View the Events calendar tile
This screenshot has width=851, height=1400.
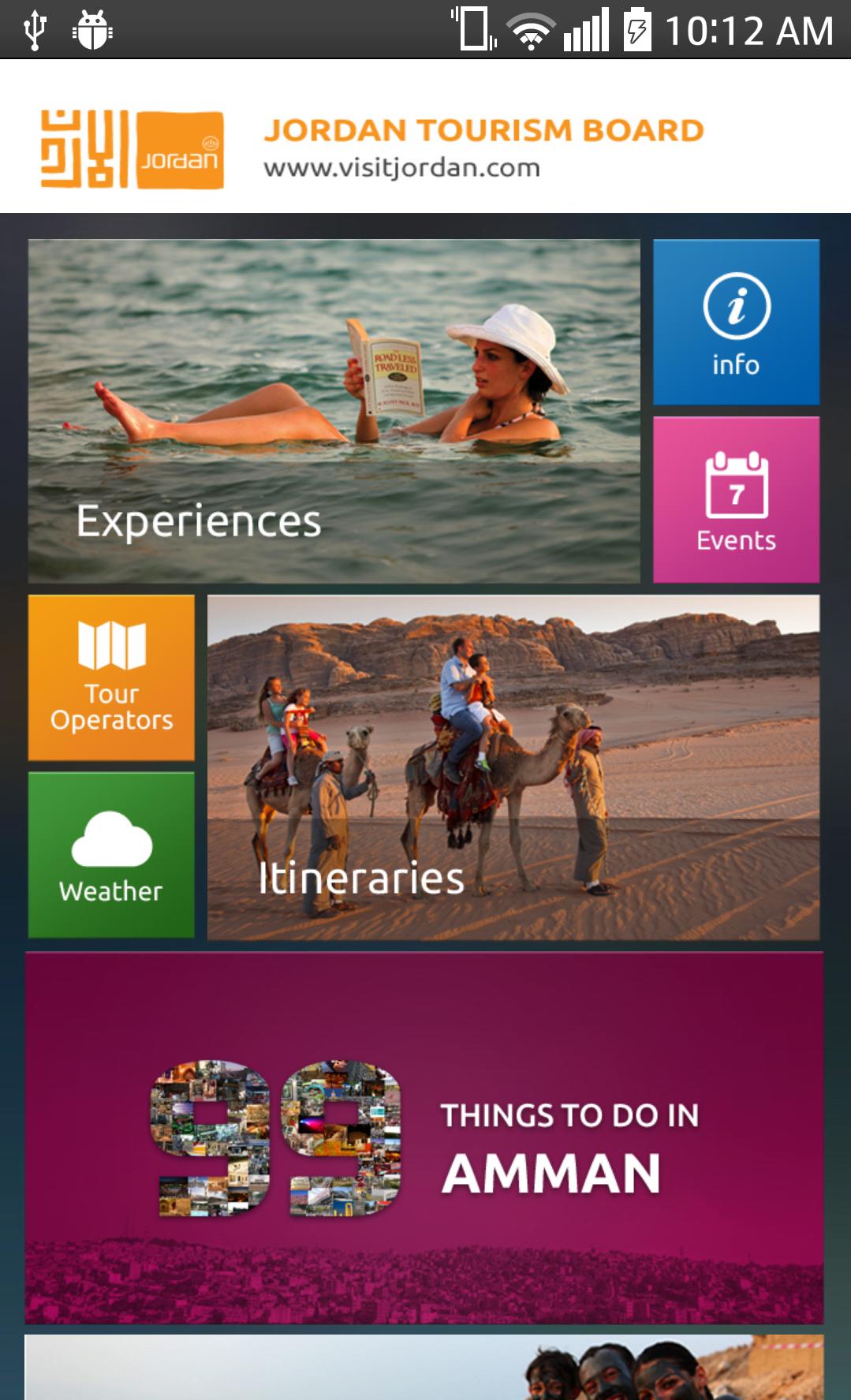coord(736,500)
